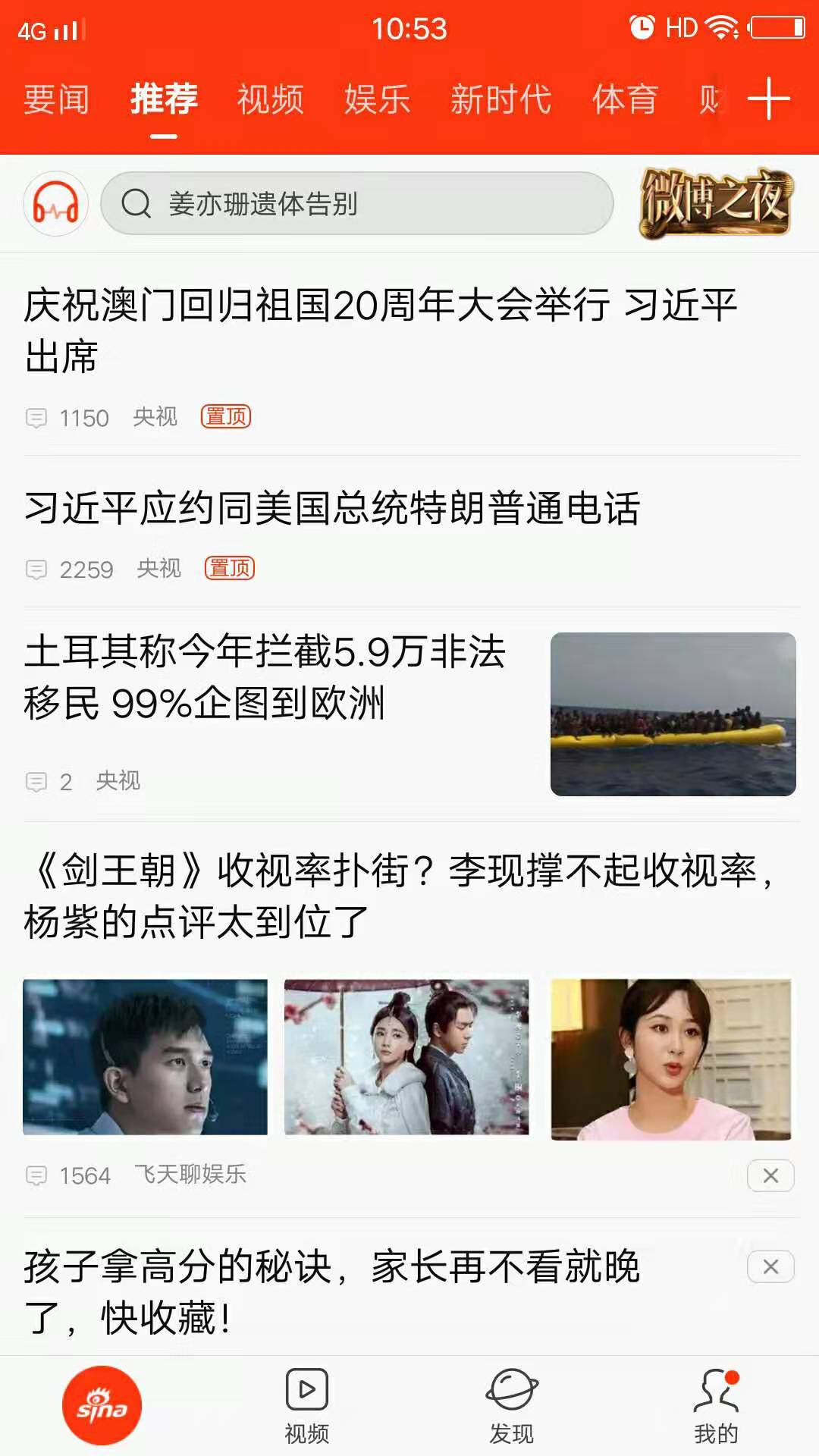The image size is (819, 1456).
Task: Switch to the 要闻 tab
Action: (57, 99)
